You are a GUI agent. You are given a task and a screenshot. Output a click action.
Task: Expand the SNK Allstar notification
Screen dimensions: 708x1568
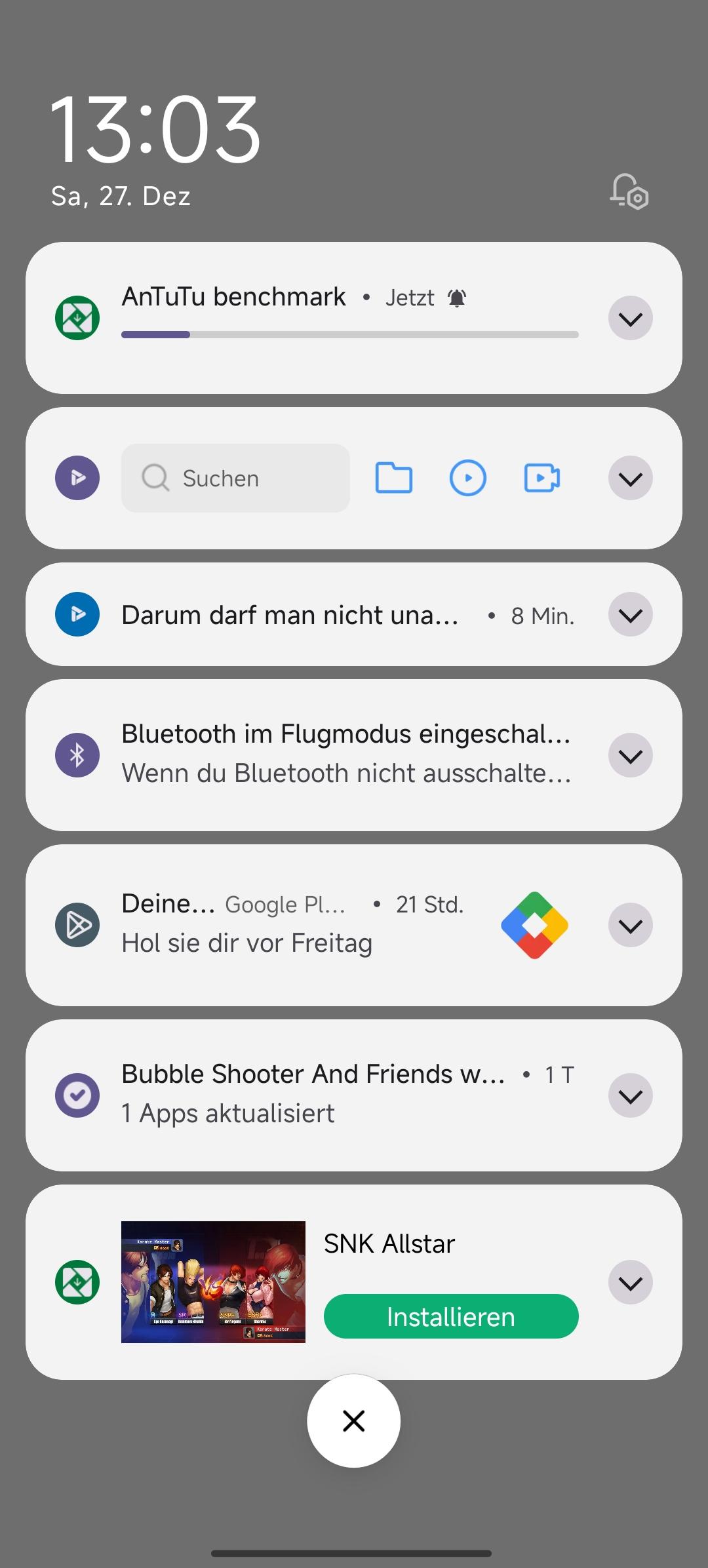coord(630,1283)
